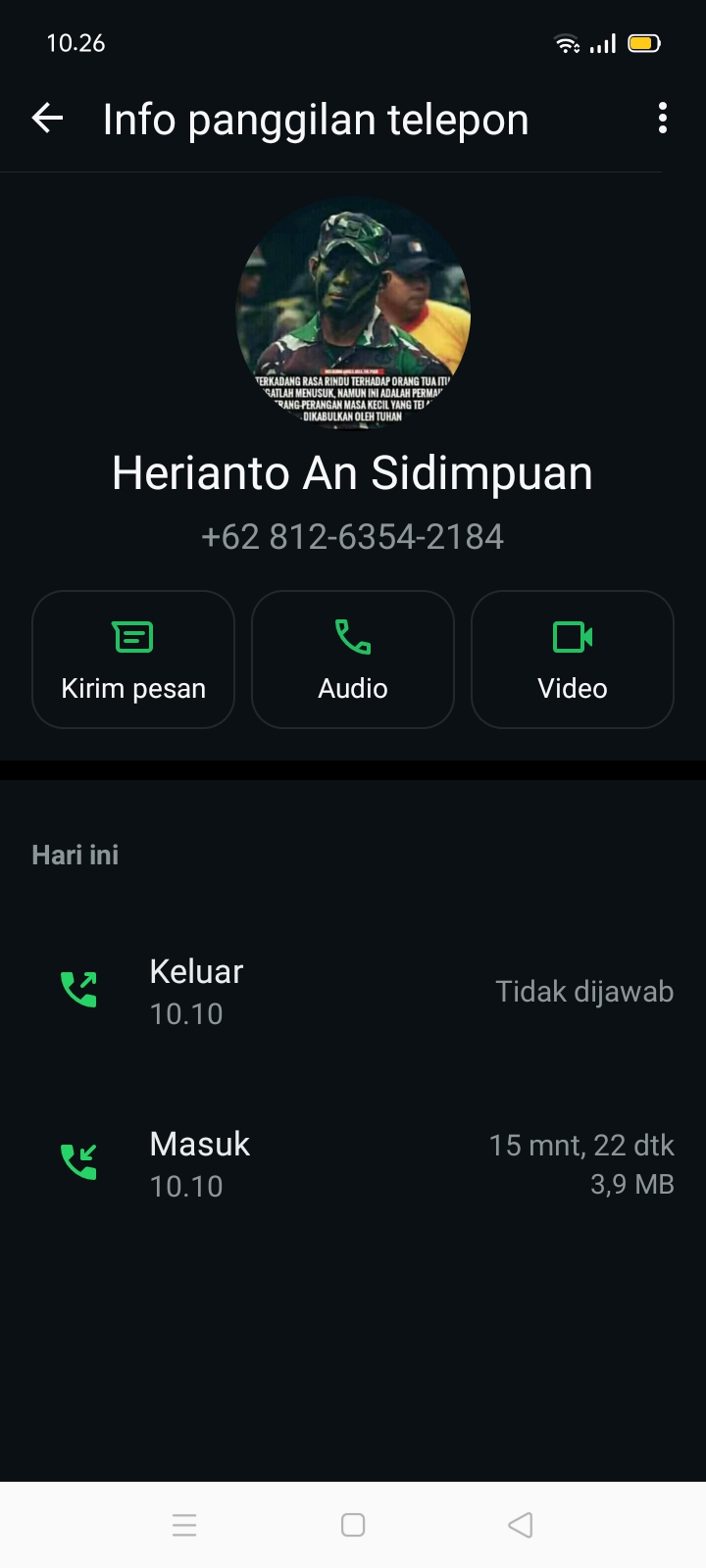The height and width of the screenshot is (1568, 706).
Task: Go back using the arrow icon
Action: [46, 118]
